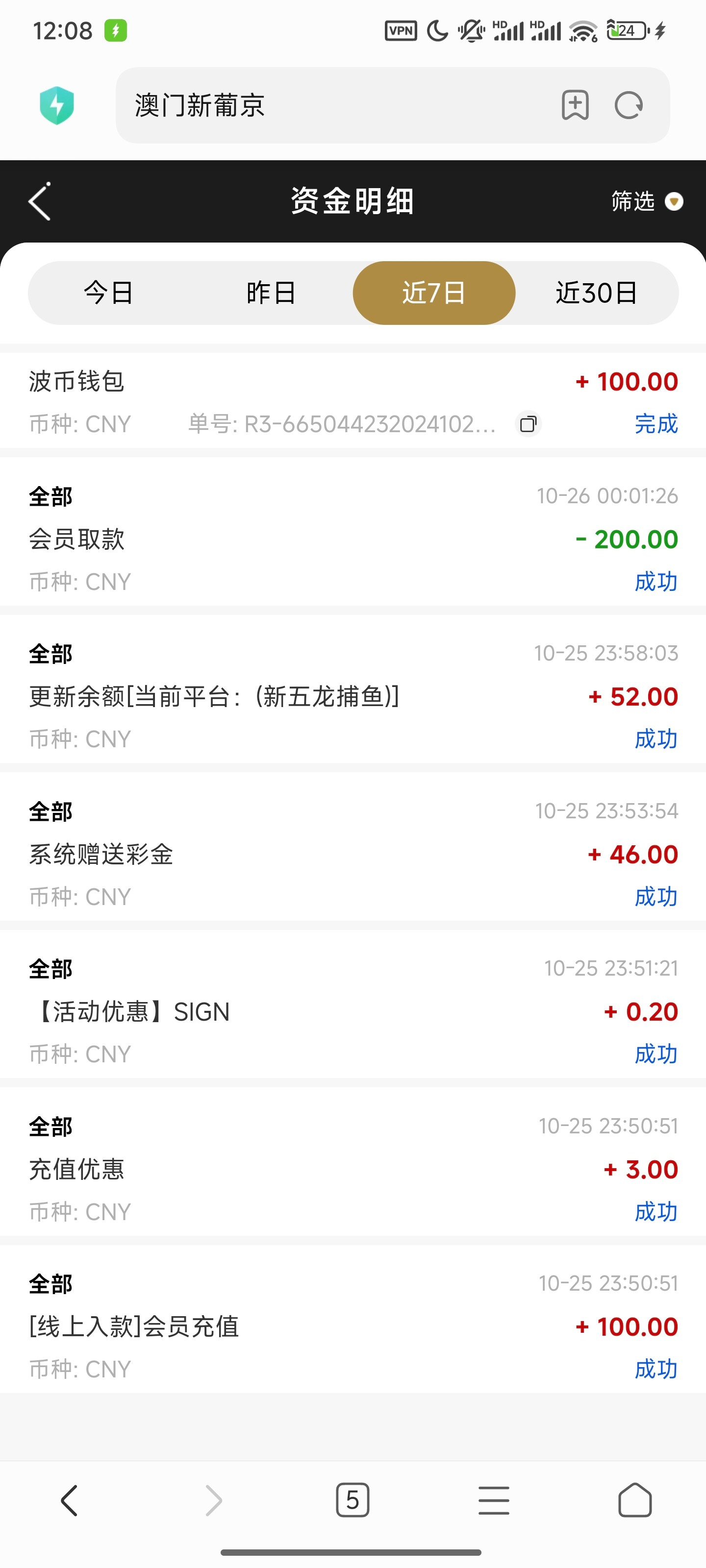Copy the R3 order number
Image resolution: width=706 pixels, height=1568 pixels.
pyautogui.click(x=528, y=424)
